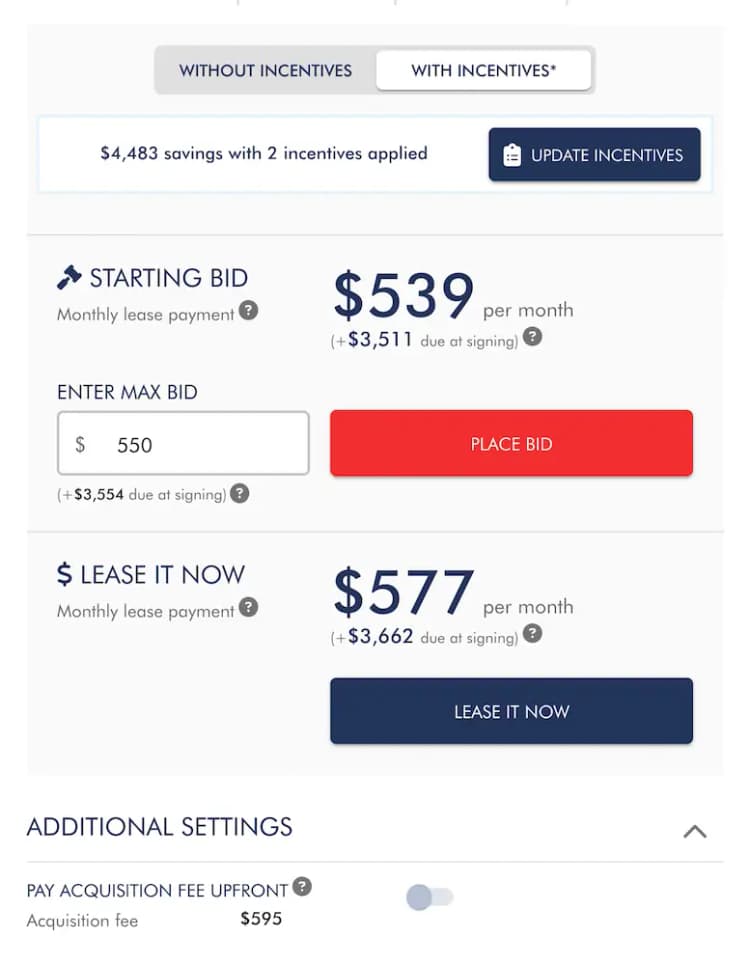750x965 pixels.
Task: Open help icon beside Starting Bid monthly payment
Action: coord(249,311)
